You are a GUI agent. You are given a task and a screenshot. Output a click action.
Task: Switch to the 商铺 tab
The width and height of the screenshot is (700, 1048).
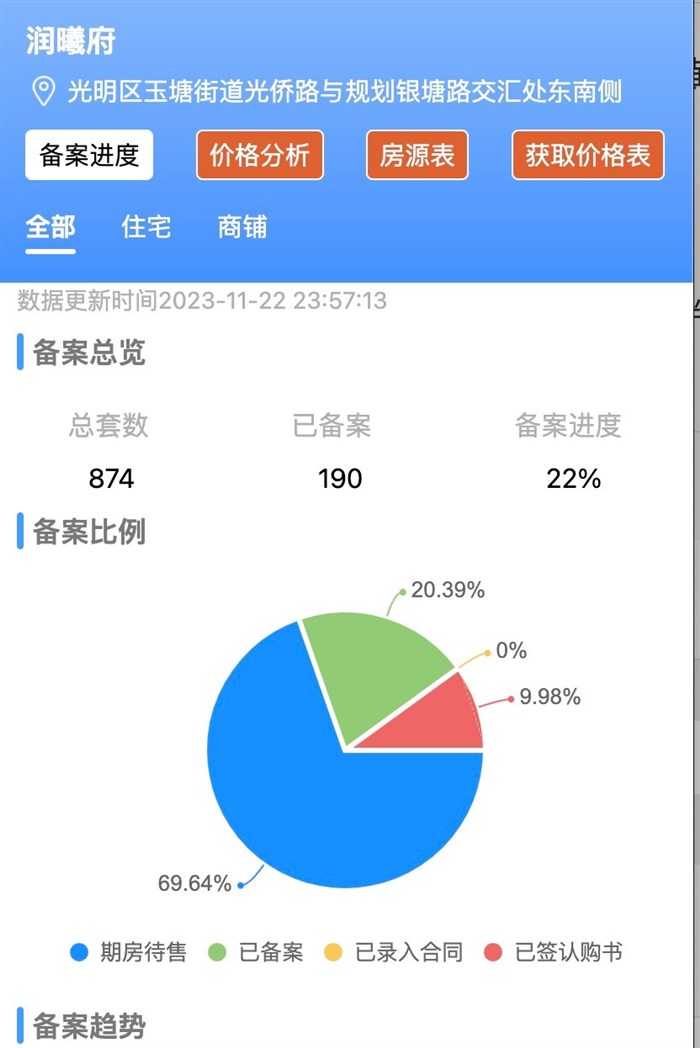coord(242,227)
